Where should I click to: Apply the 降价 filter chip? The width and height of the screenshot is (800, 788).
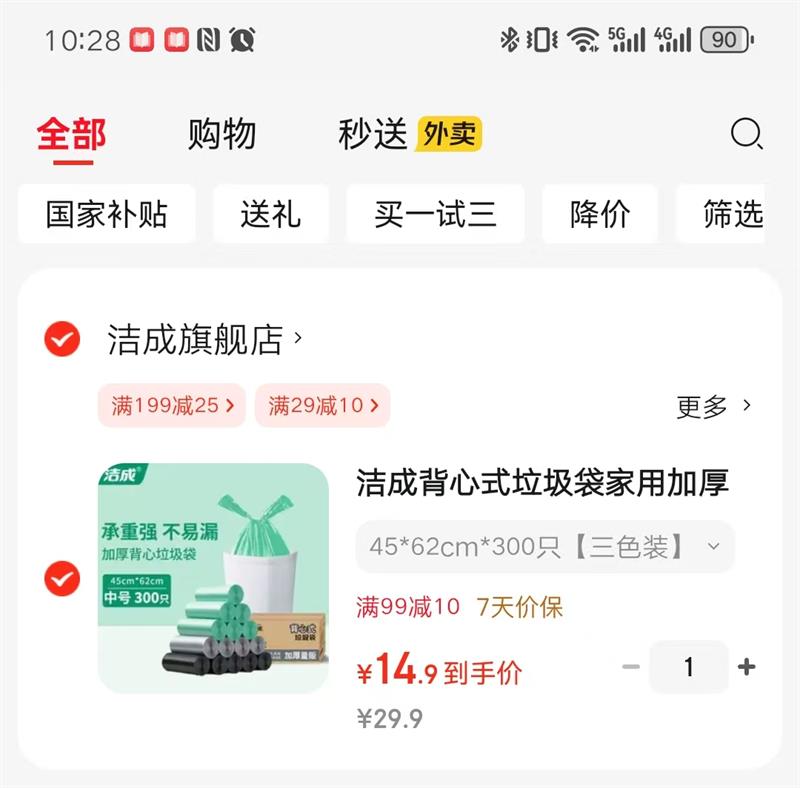tap(600, 214)
